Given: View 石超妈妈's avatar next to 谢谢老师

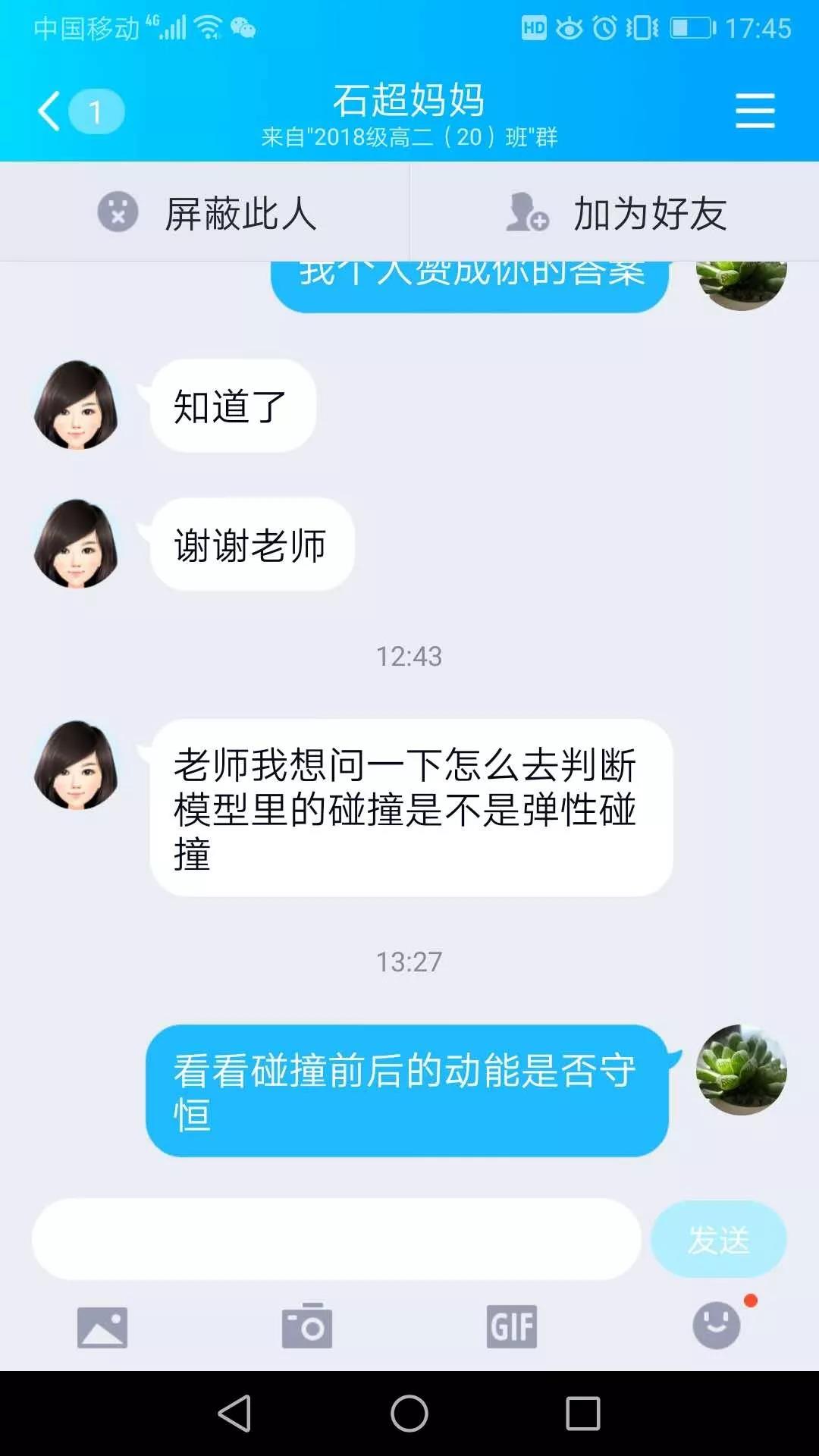Looking at the screenshot, I should point(76,544).
